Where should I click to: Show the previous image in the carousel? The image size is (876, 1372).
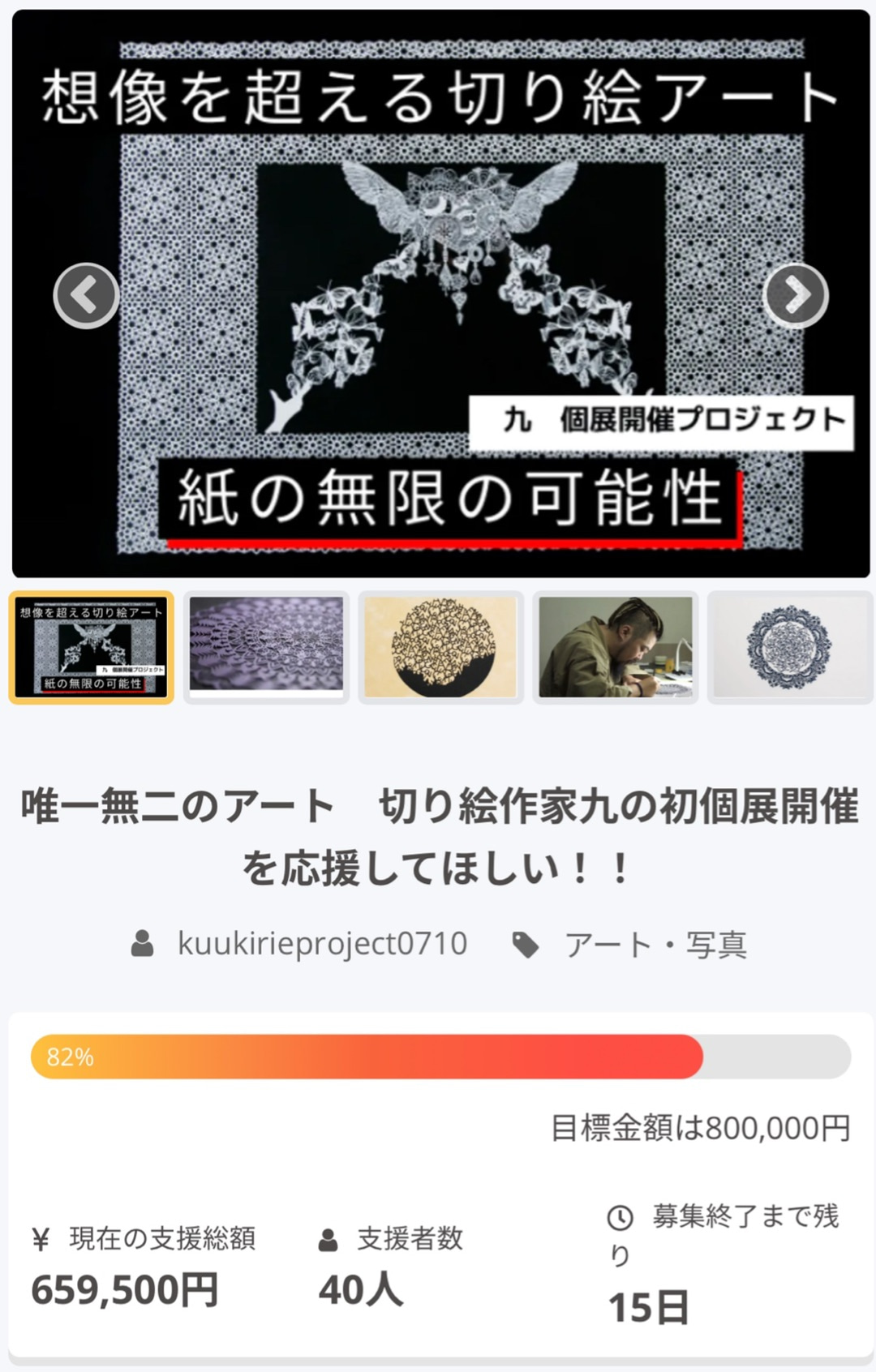86,295
